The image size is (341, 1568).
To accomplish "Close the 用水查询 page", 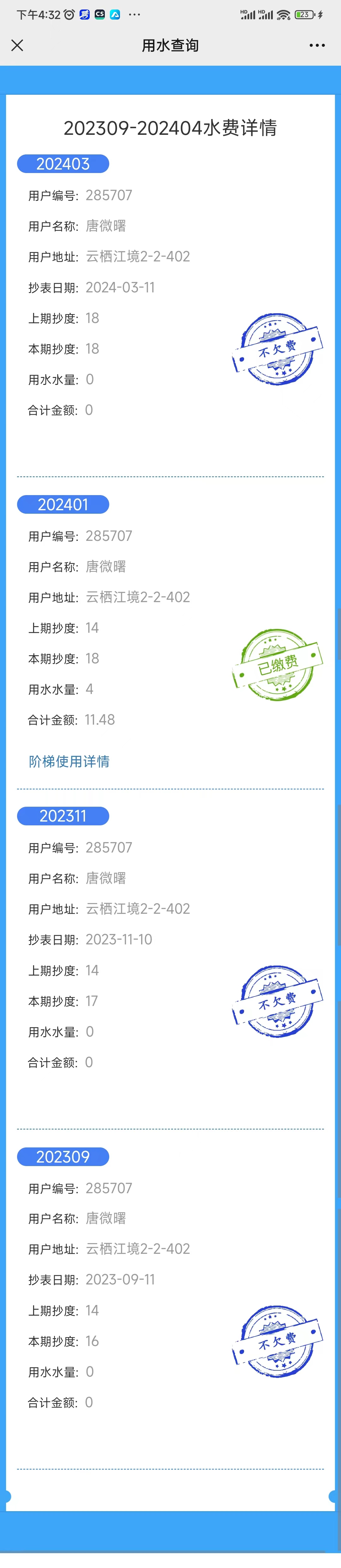I will pos(18,46).
